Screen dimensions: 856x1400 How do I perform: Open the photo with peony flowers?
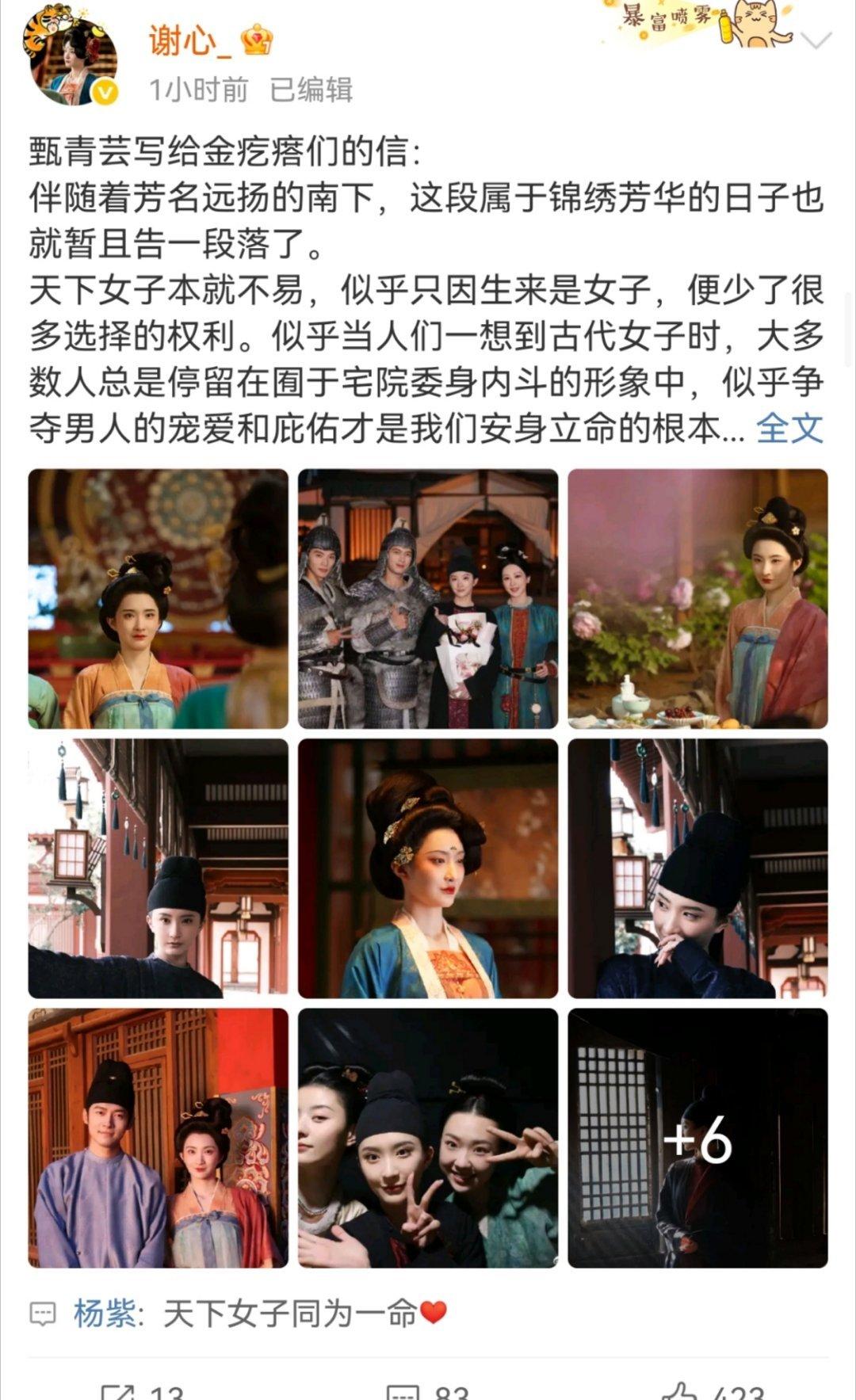pyautogui.click(x=697, y=599)
